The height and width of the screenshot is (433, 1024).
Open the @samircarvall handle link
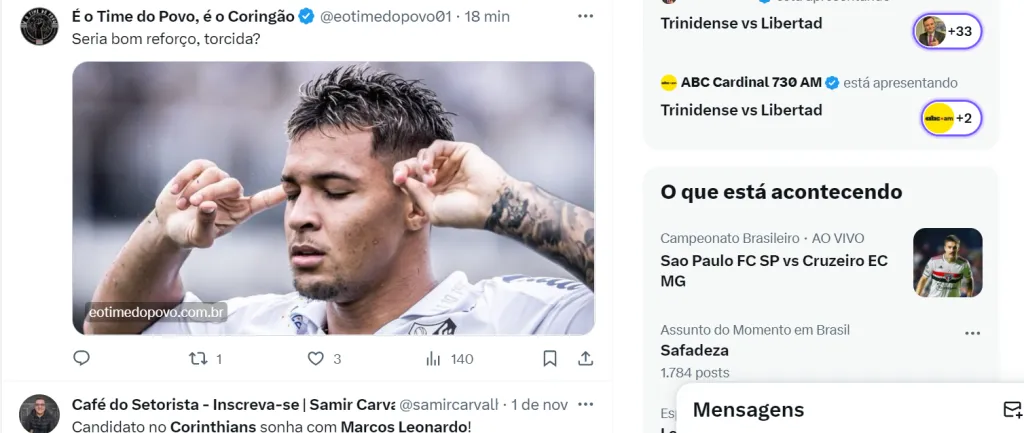click(x=449, y=405)
